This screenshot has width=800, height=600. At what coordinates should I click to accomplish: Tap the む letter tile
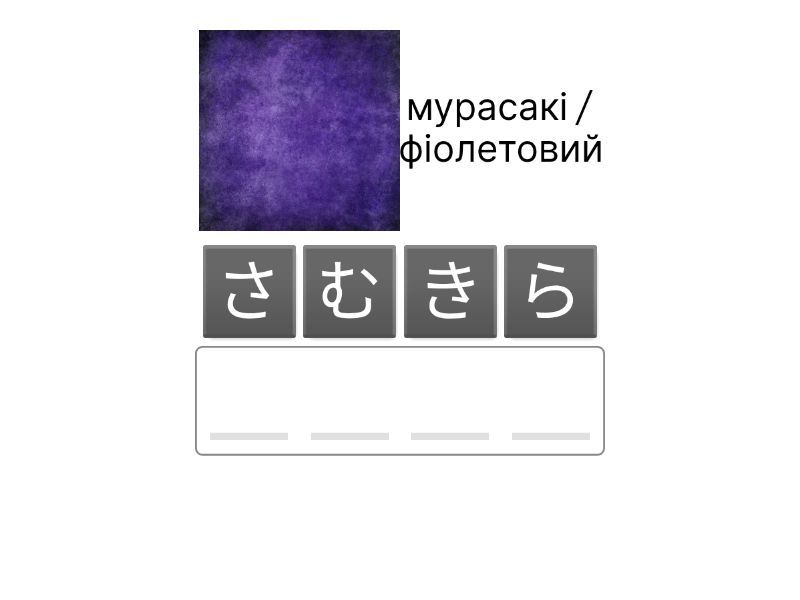click(x=349, y=291)
